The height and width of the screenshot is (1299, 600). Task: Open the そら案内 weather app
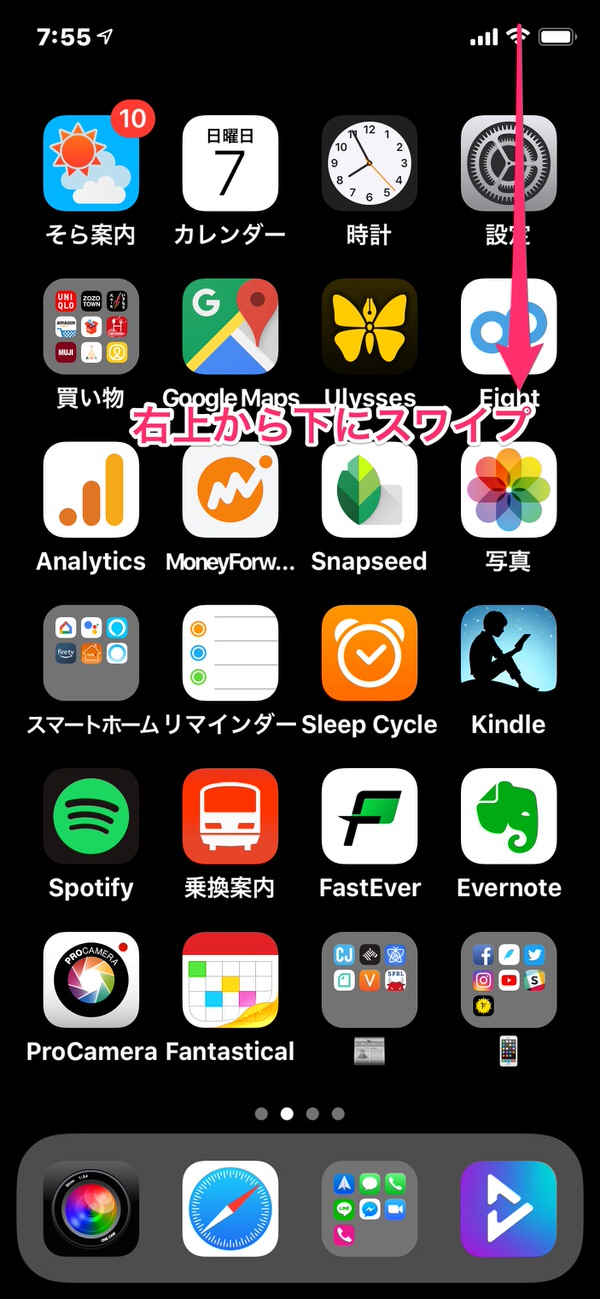click(91, 164)
